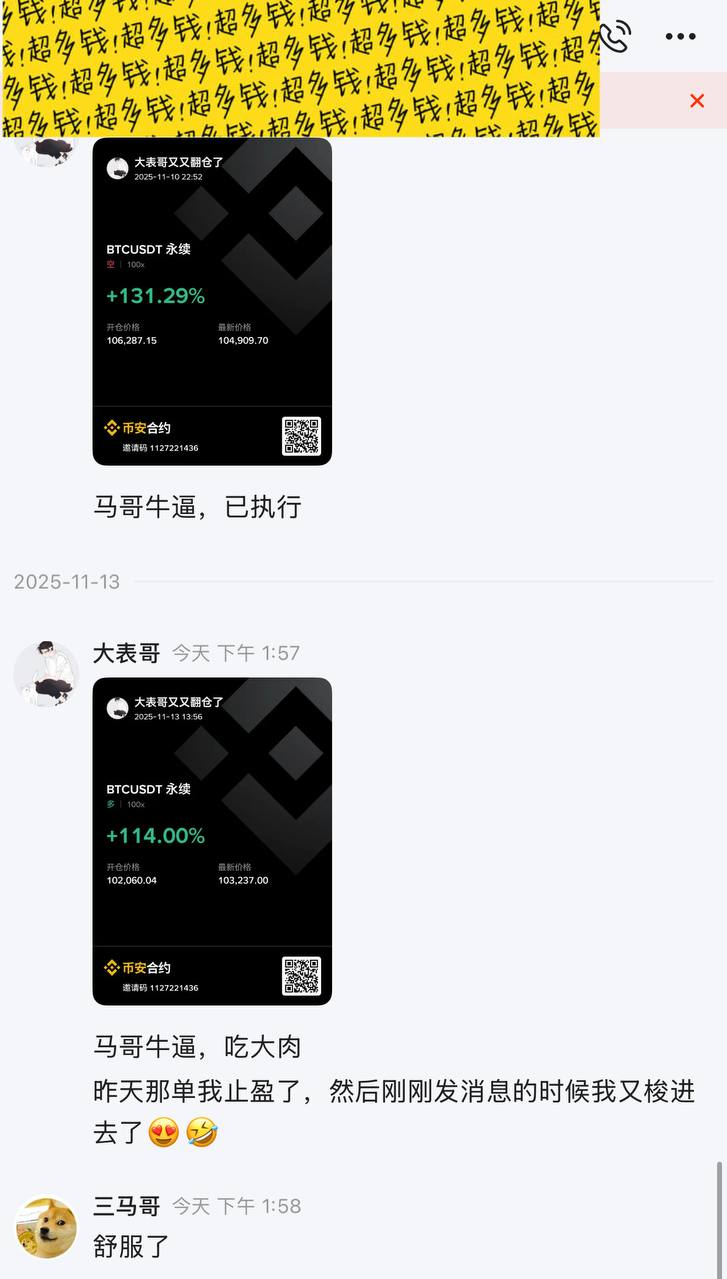Screen dimensions: 727x1279
Task: View 三马哥's Shiba avatar profile
Action: click(x=46, y=1227)
